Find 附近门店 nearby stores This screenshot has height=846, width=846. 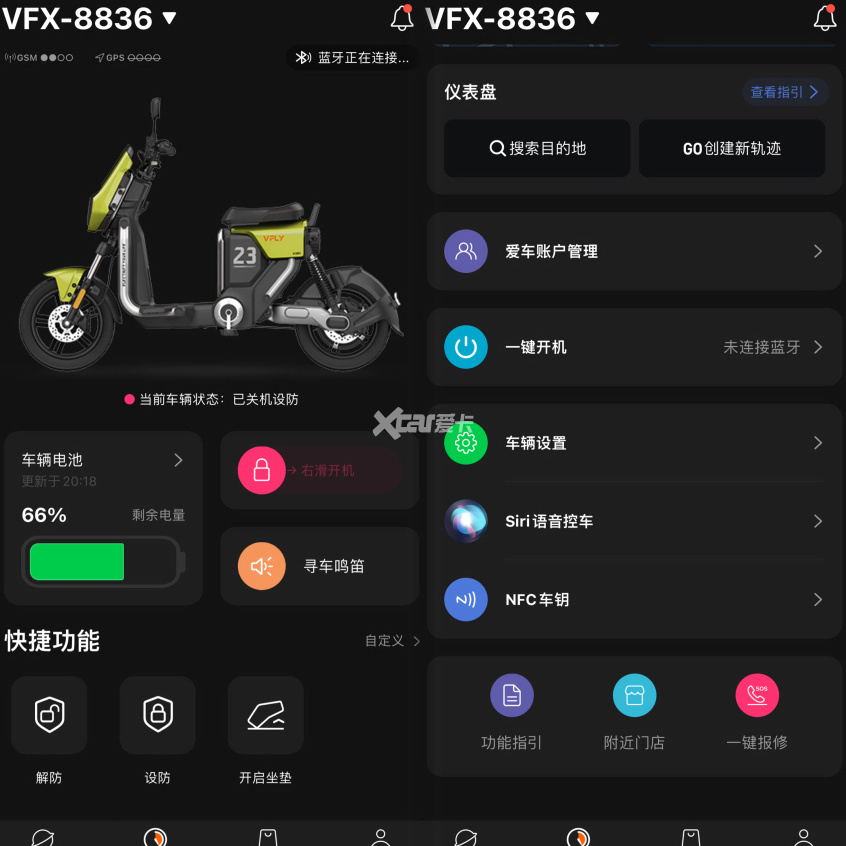634,712
